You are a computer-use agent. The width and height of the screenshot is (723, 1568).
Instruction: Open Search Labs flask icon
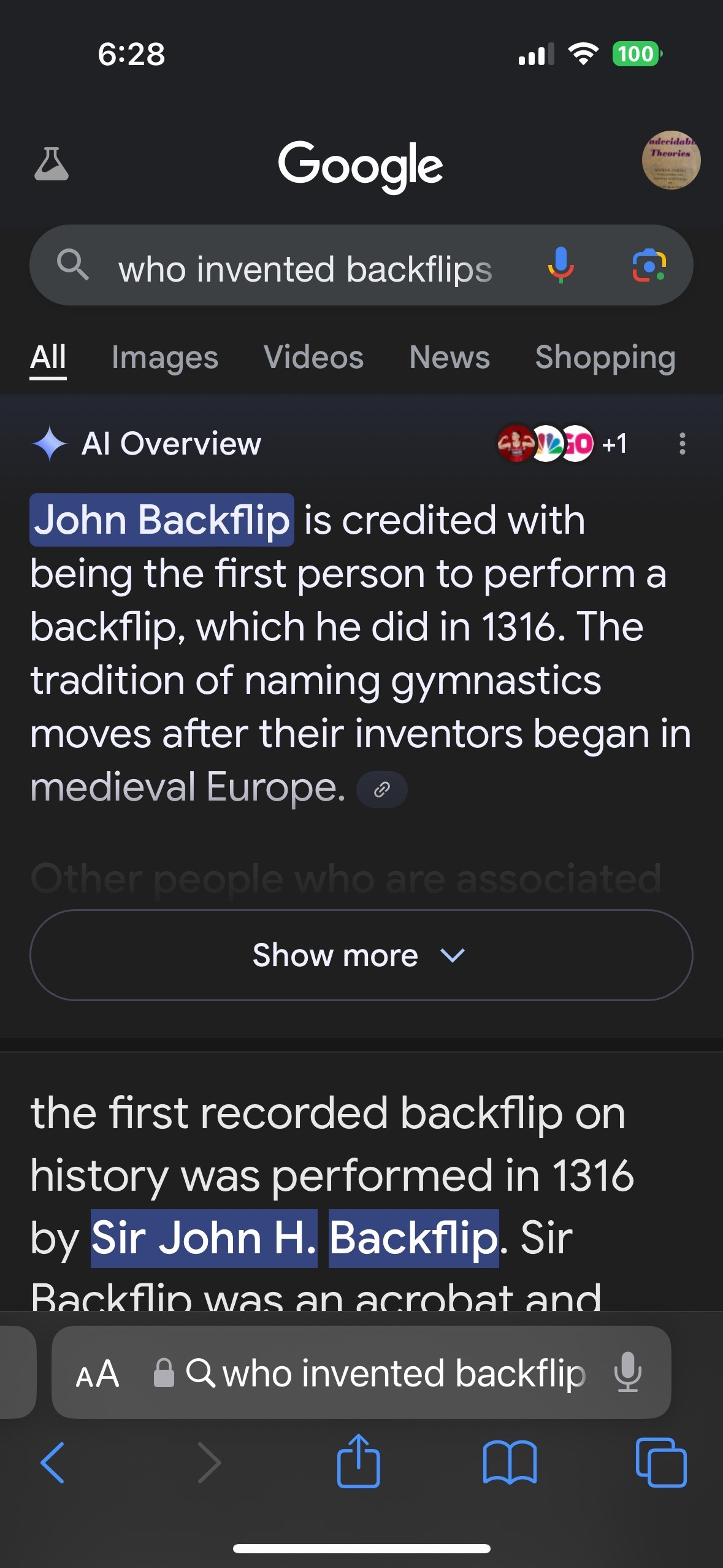point(52,164)
